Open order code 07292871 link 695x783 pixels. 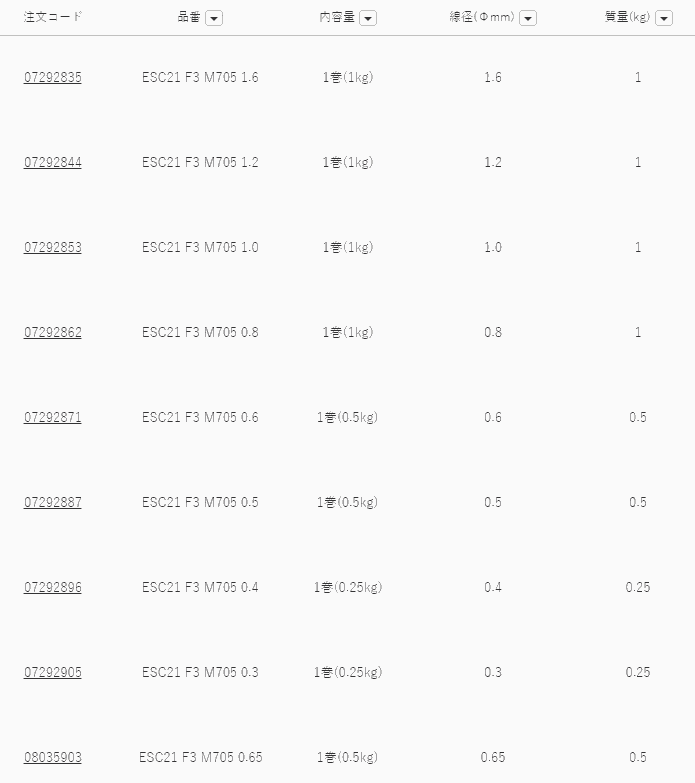click(x=53, y=418)
